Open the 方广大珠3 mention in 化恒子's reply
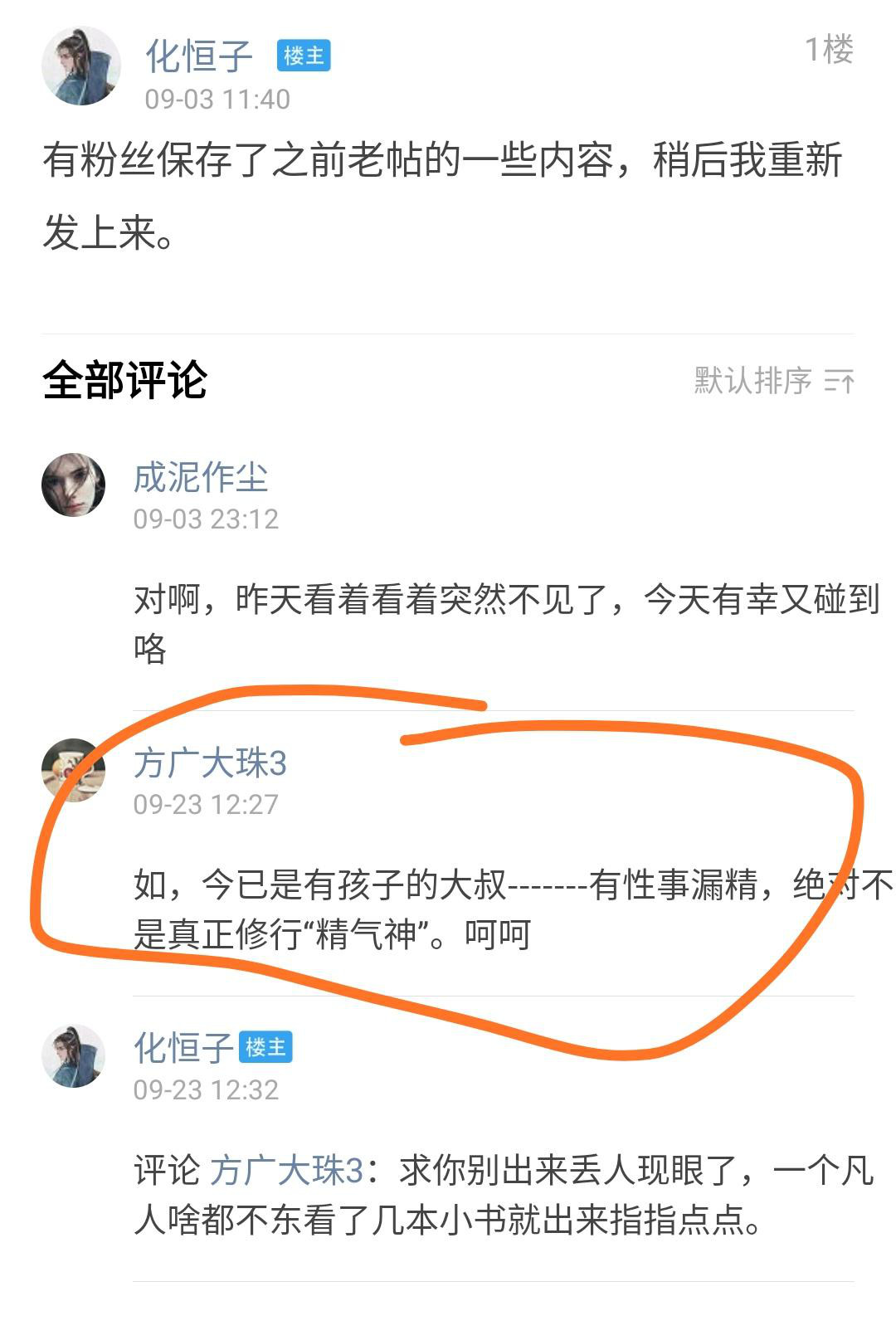Screen dimensions: 896x1340 (x=286, y=1171)
